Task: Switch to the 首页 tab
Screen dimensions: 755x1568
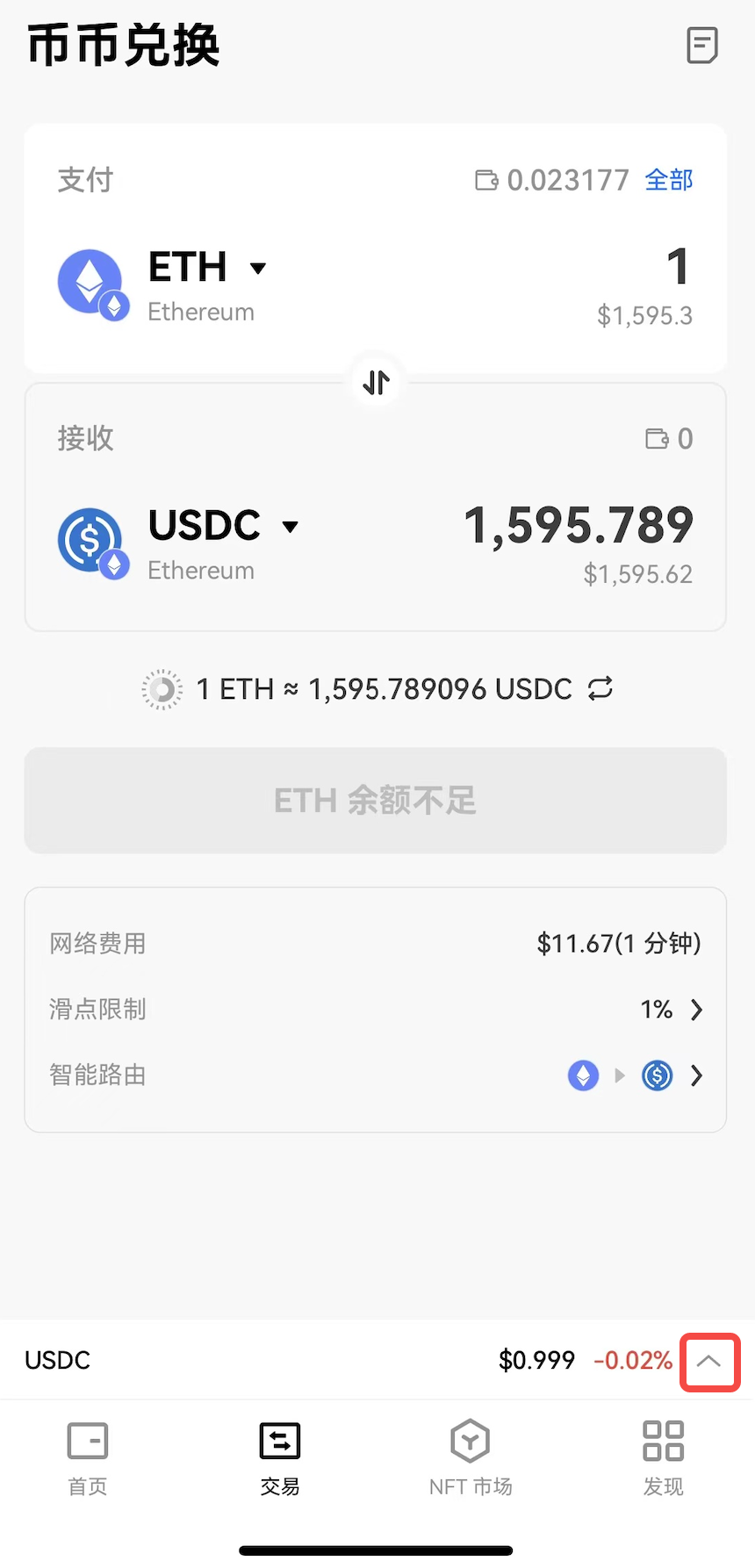Action: 88,1458
